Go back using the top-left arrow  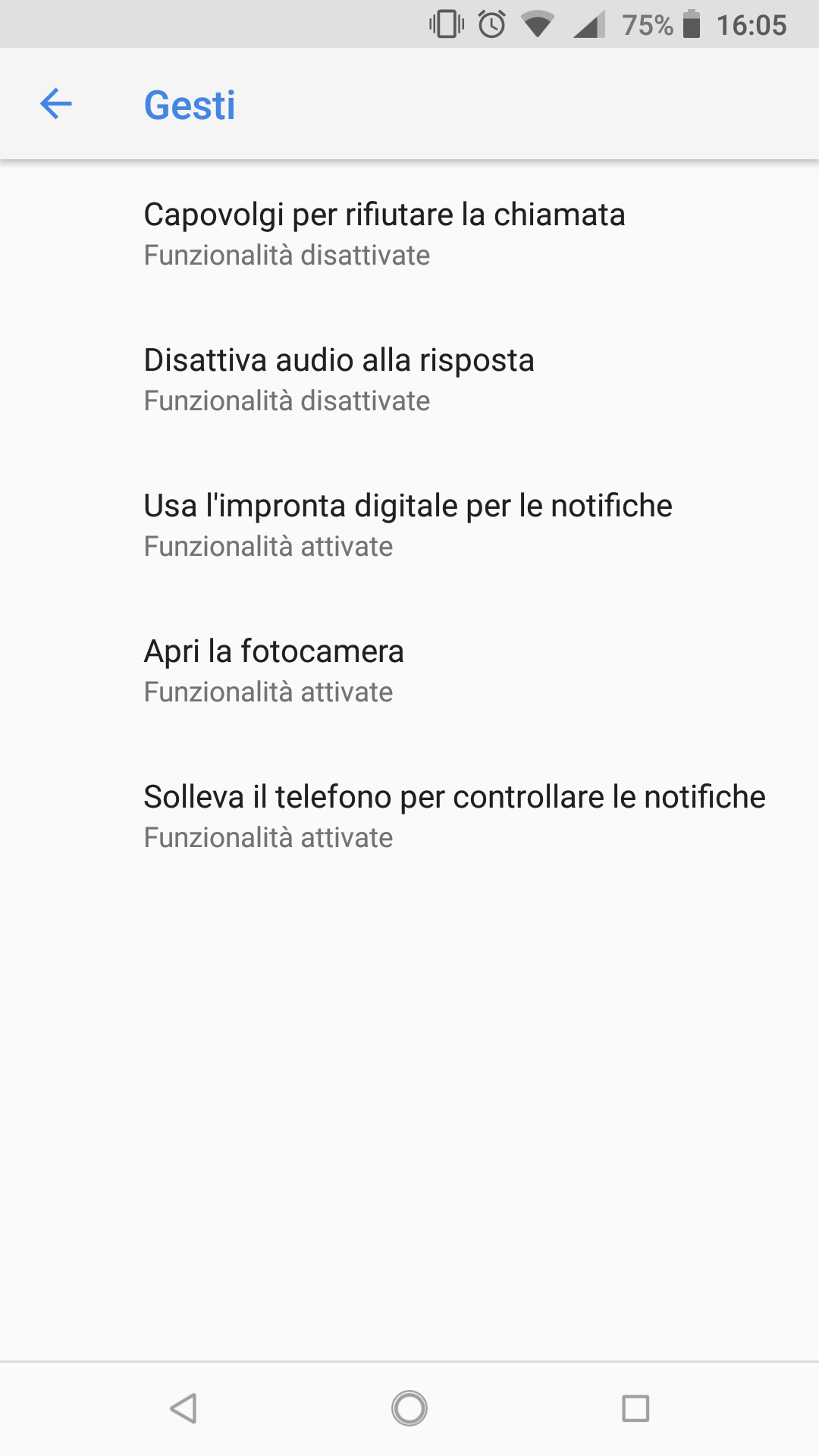tap(56, 104)
